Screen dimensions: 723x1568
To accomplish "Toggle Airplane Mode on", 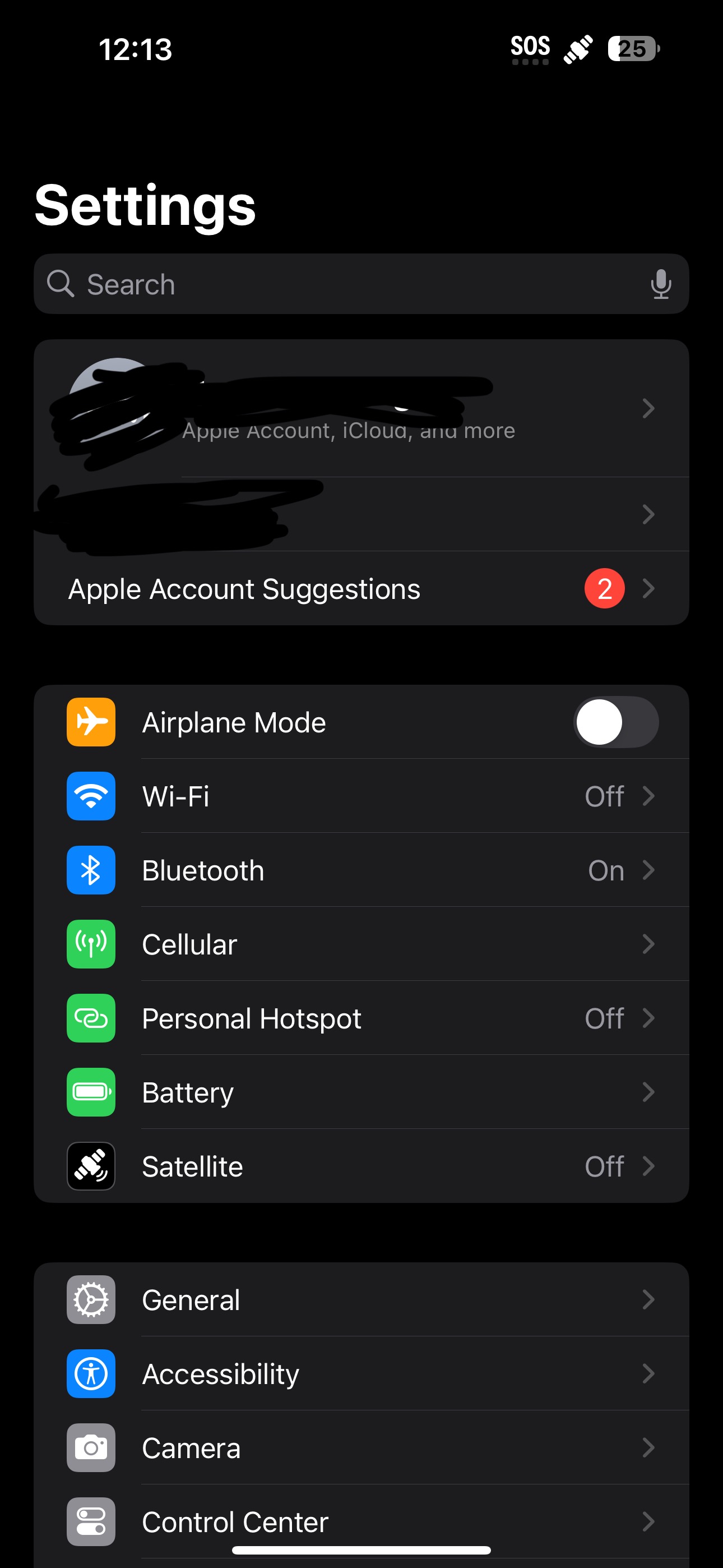I will tap(615, 722).
